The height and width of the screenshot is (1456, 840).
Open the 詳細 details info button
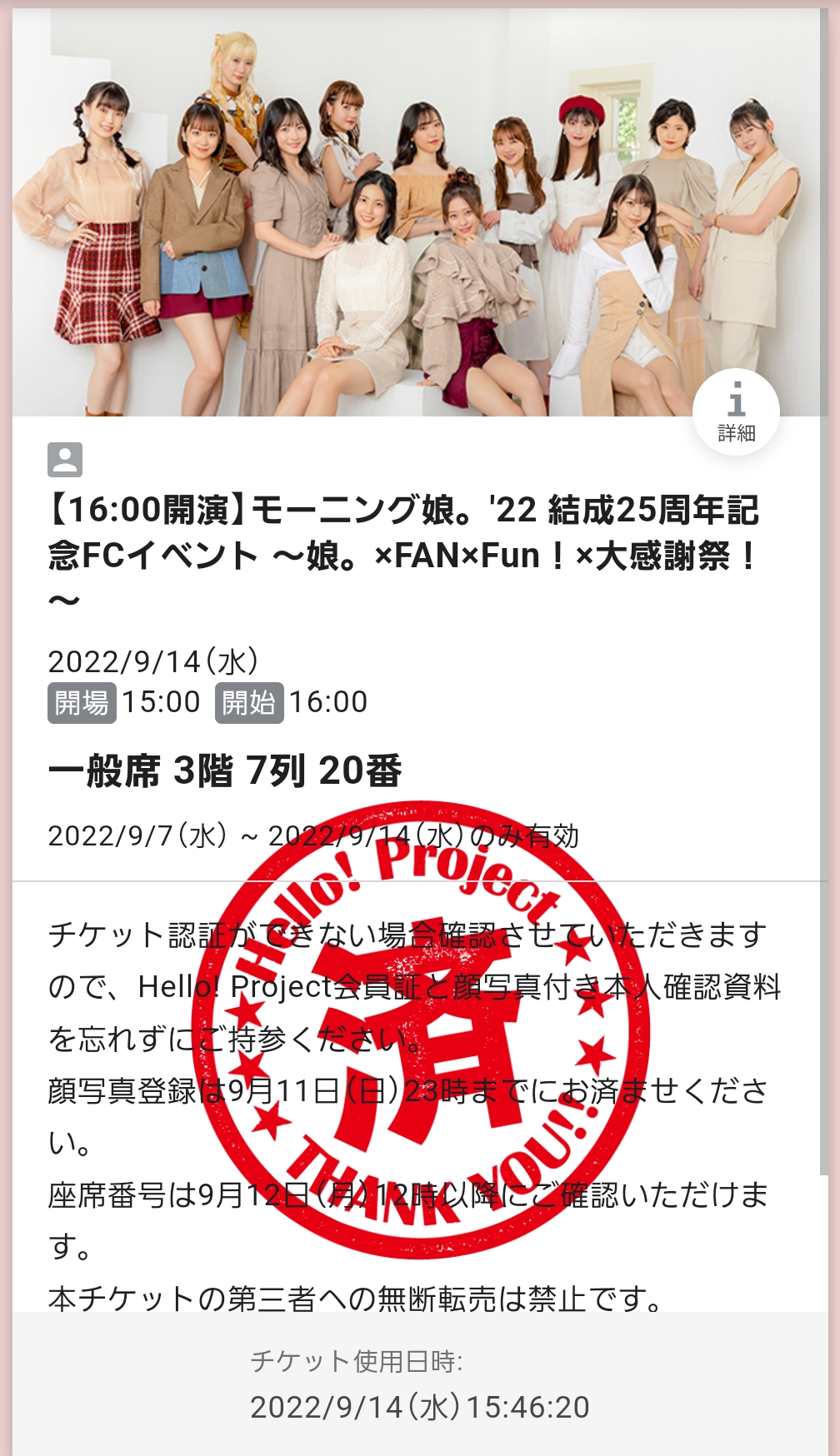(x=736, y=412)
